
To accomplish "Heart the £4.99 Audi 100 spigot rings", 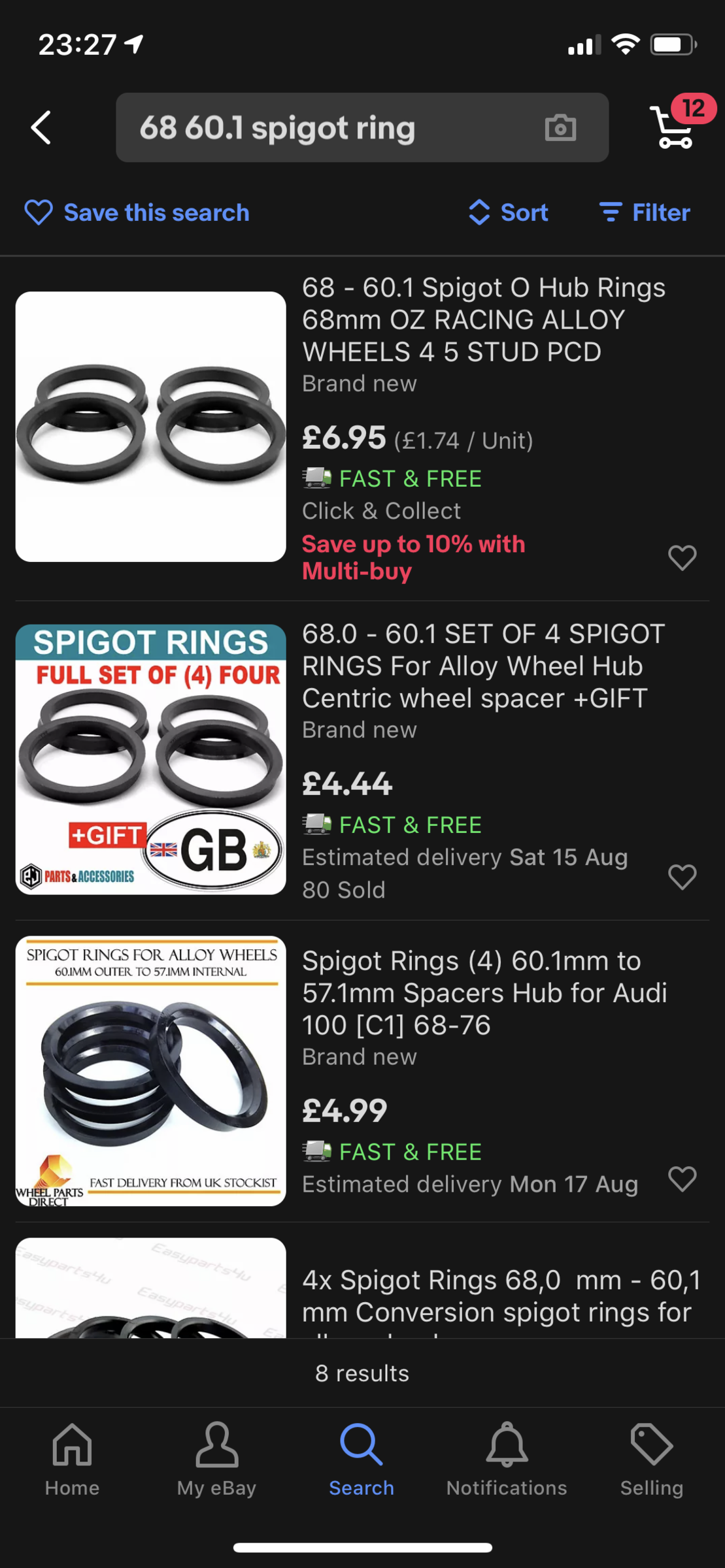I will point(682,1179).
